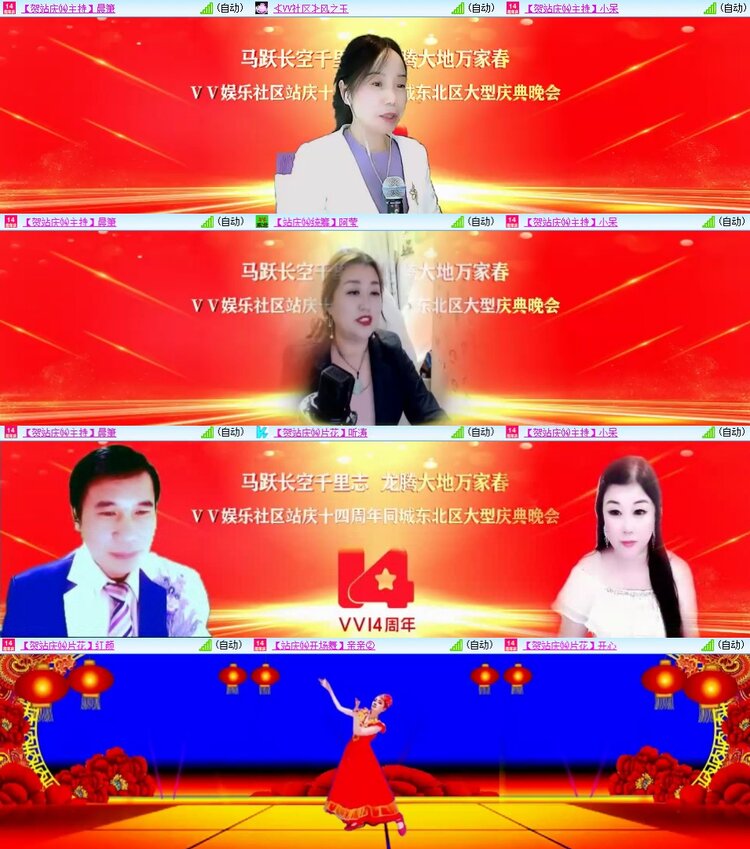Toggle (自动) mode on 风之王's video feed
The width and height of the screenshot is (750, 849).
click(479, 7)
